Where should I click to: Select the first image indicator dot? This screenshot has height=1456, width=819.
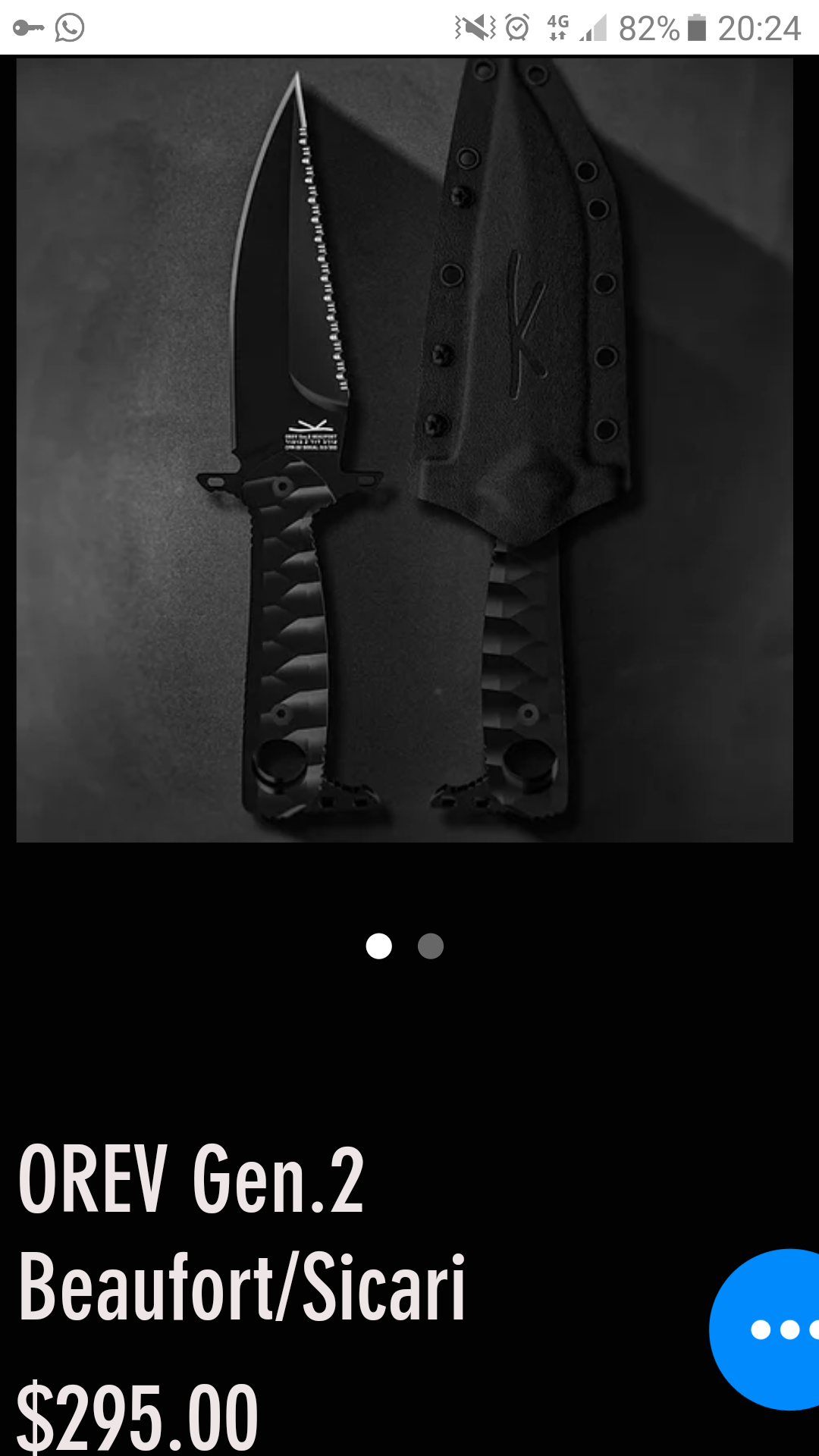tap(379, 946)
